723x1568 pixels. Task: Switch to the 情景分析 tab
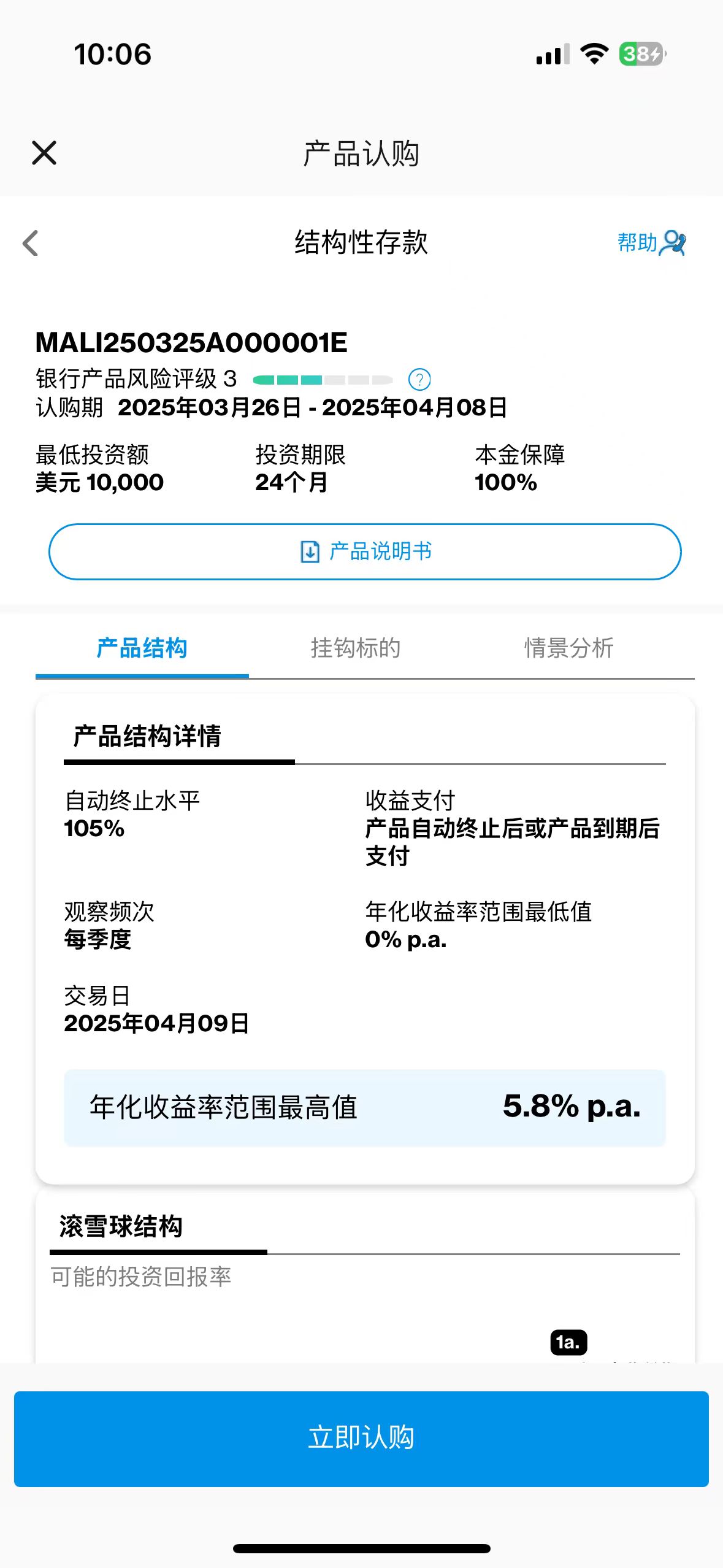coord(568,648)
